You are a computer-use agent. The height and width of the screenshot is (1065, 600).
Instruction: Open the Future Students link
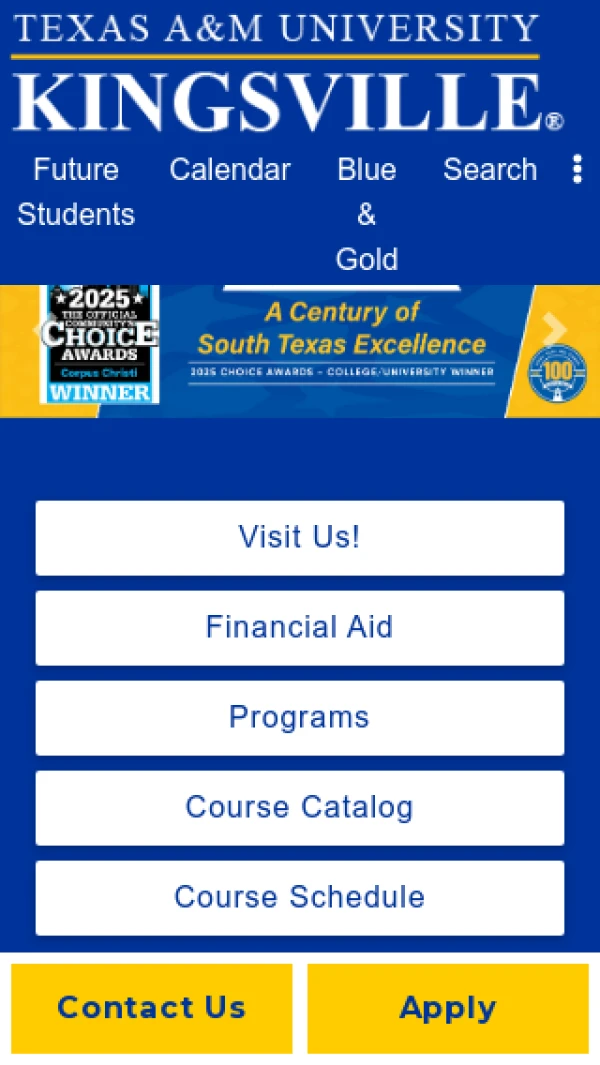(76, 192)
